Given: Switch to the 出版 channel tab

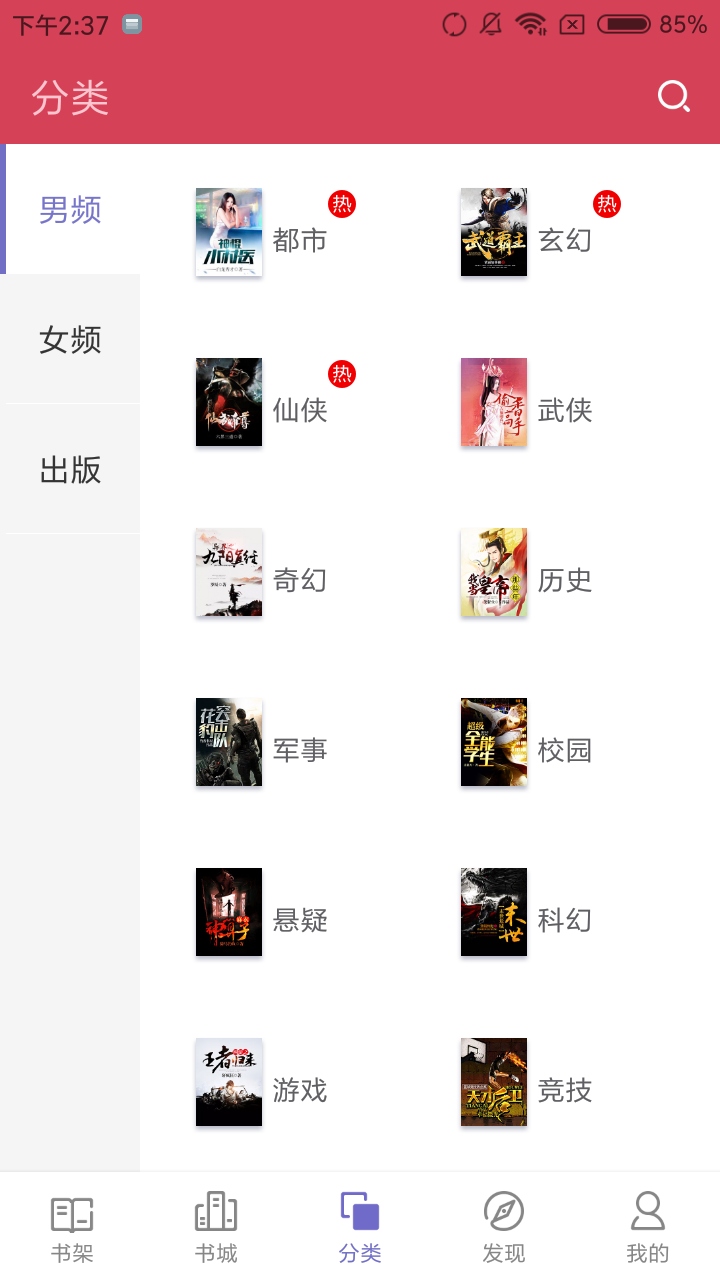Looking at the screenshot, I should tap(70, 470).
